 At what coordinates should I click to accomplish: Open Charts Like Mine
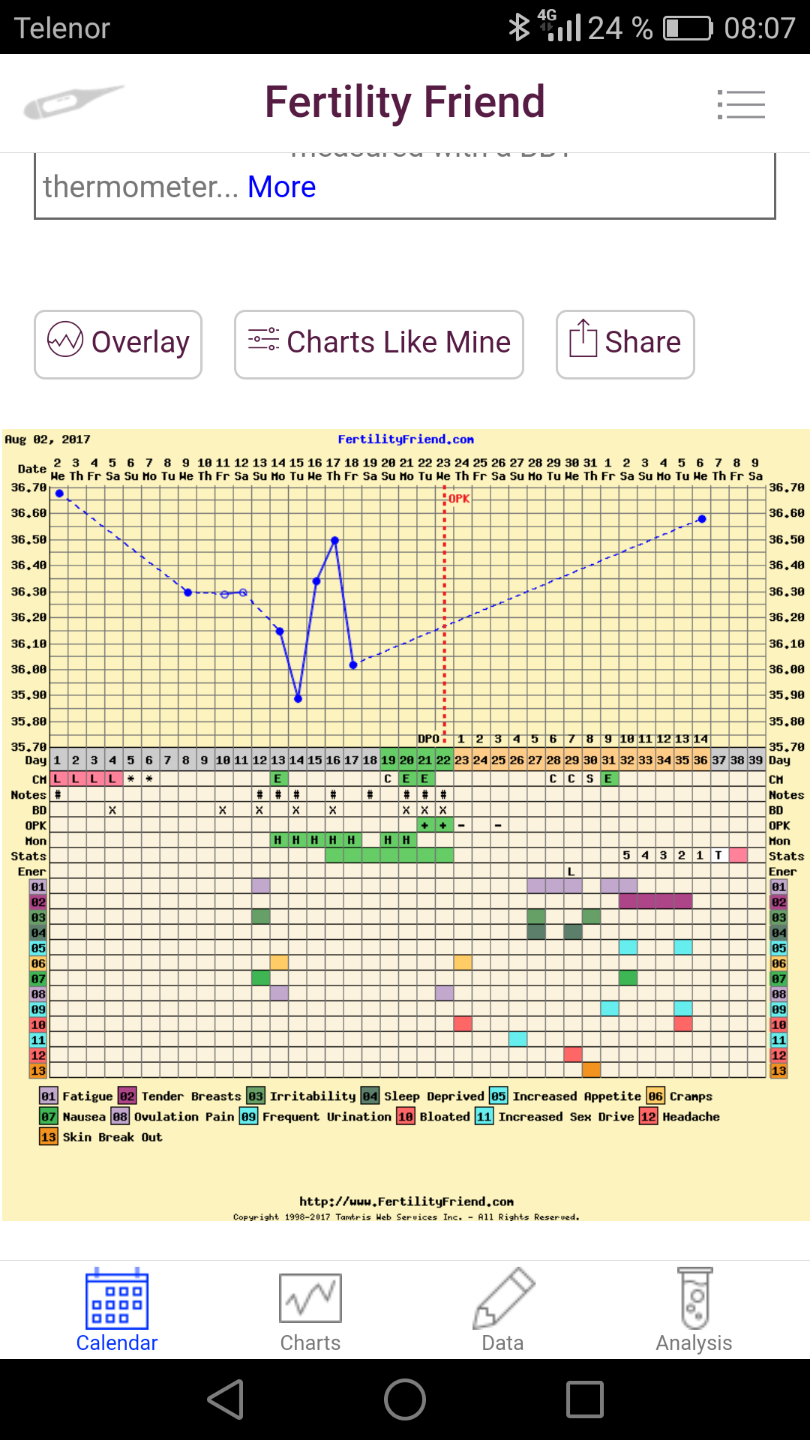[x=378, y=344]
